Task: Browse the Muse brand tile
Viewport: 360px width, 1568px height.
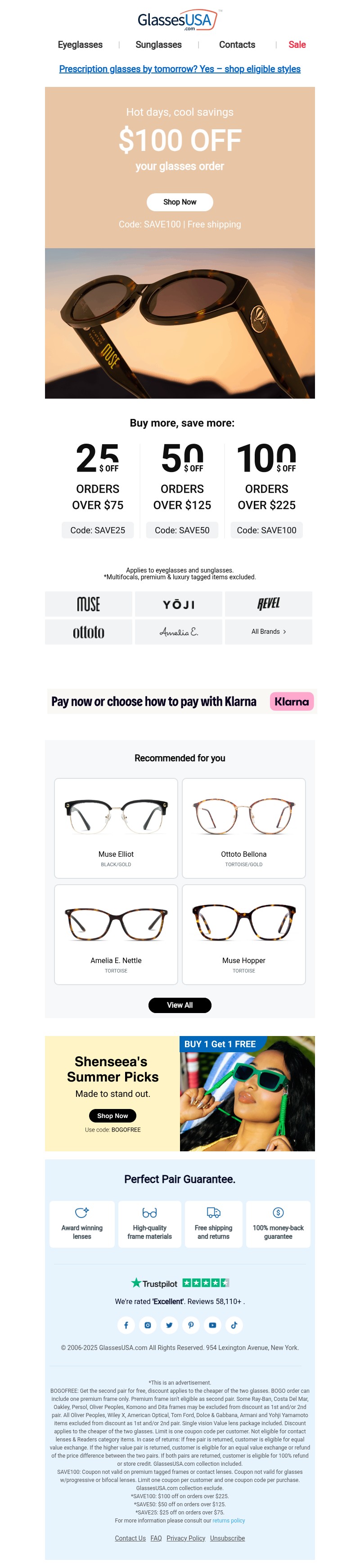Action: coord(88,604)
